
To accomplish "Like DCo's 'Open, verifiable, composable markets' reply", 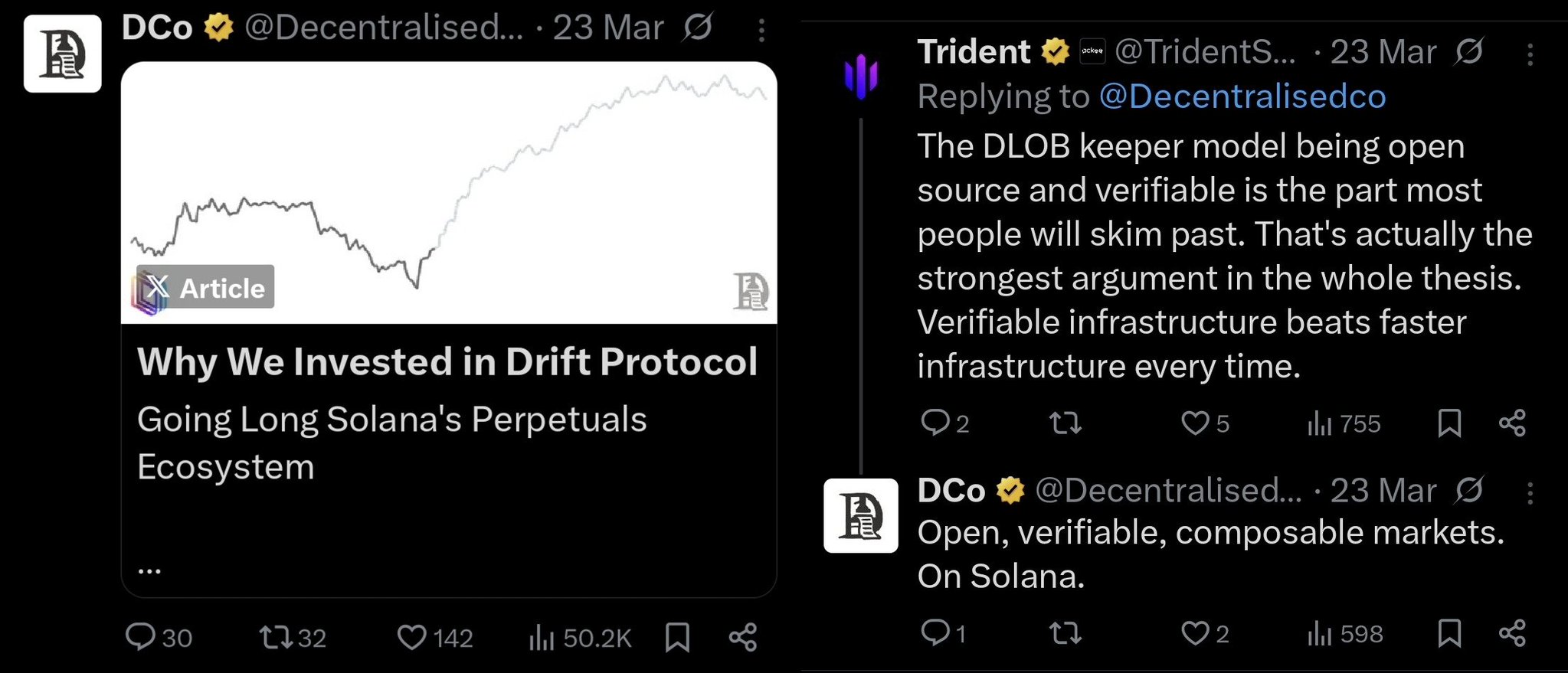I will tap(1195, 633).
